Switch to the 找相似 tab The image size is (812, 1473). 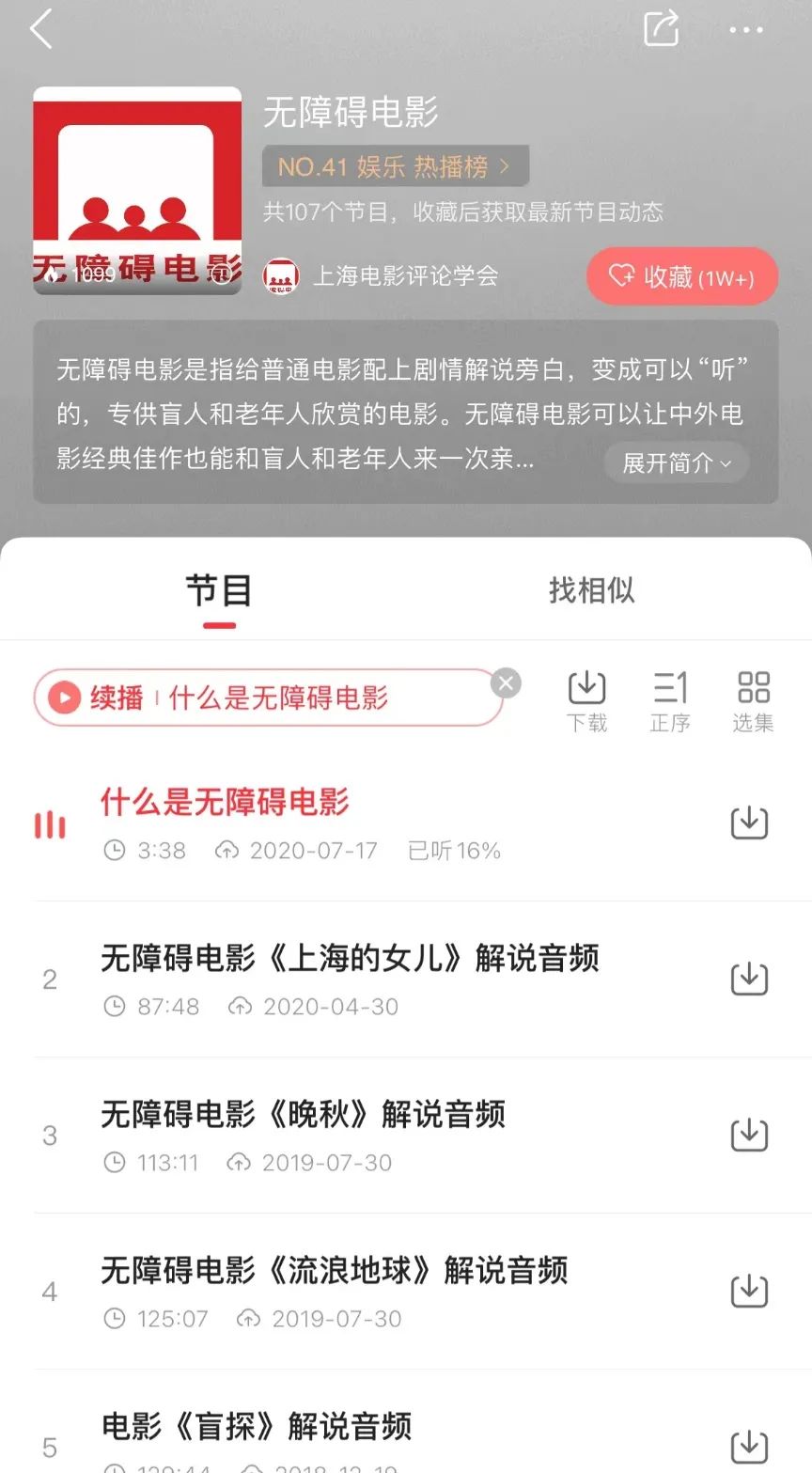[591, 590]
